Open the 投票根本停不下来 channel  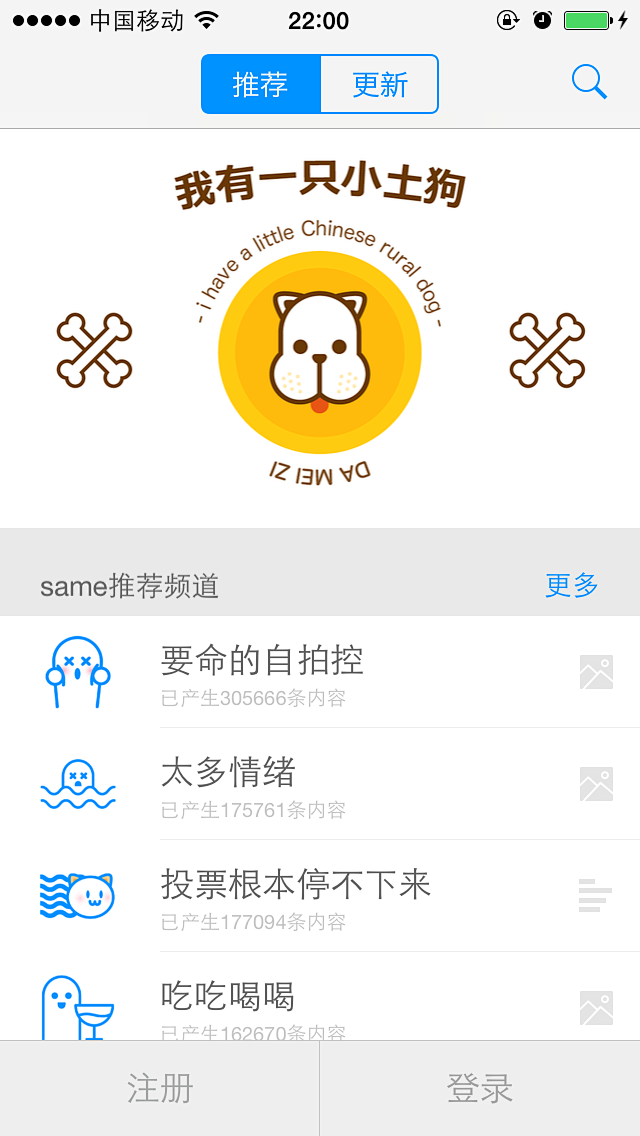tap(320, 896)
